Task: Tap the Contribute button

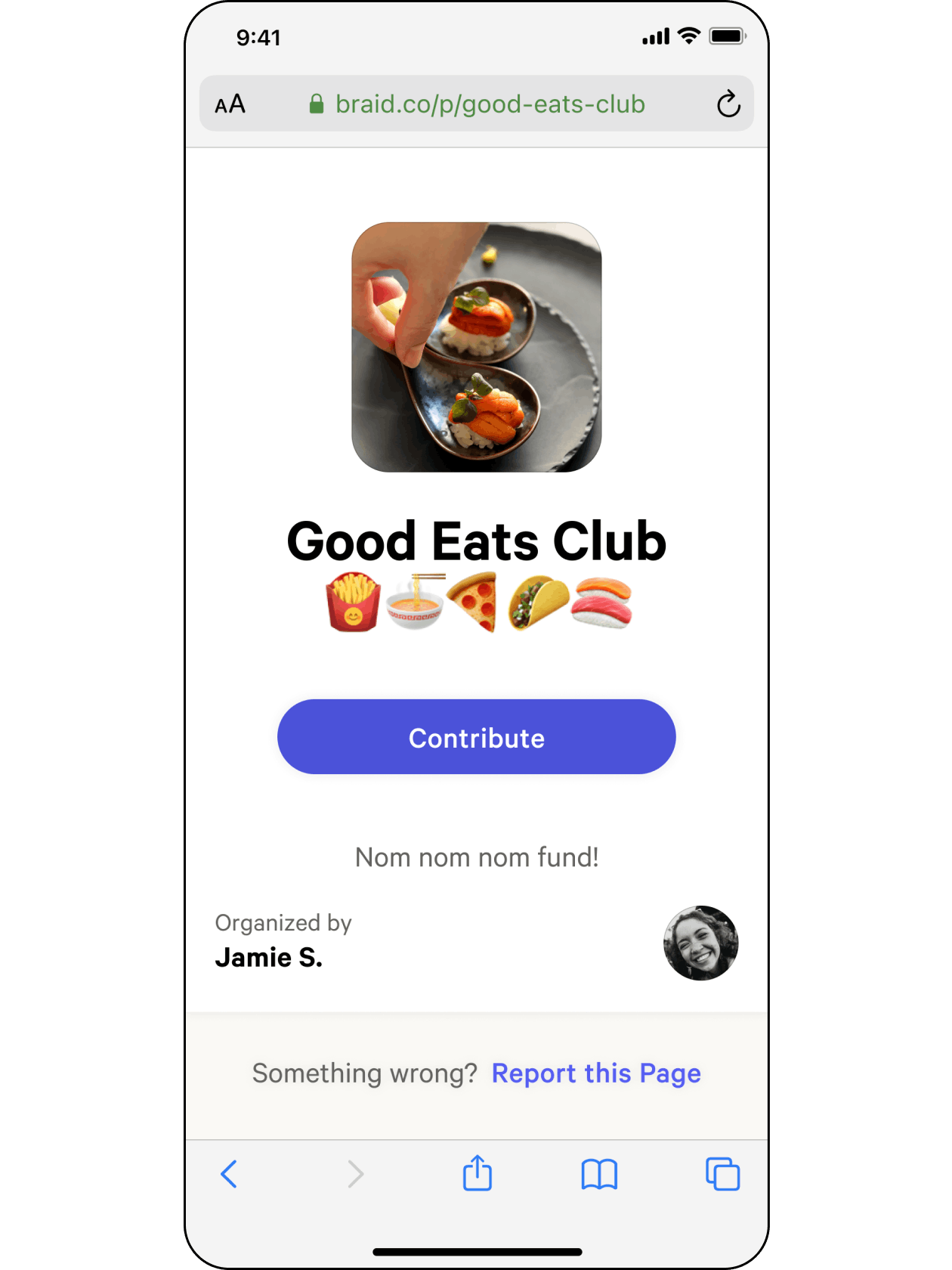Action: tap(476, 737)
